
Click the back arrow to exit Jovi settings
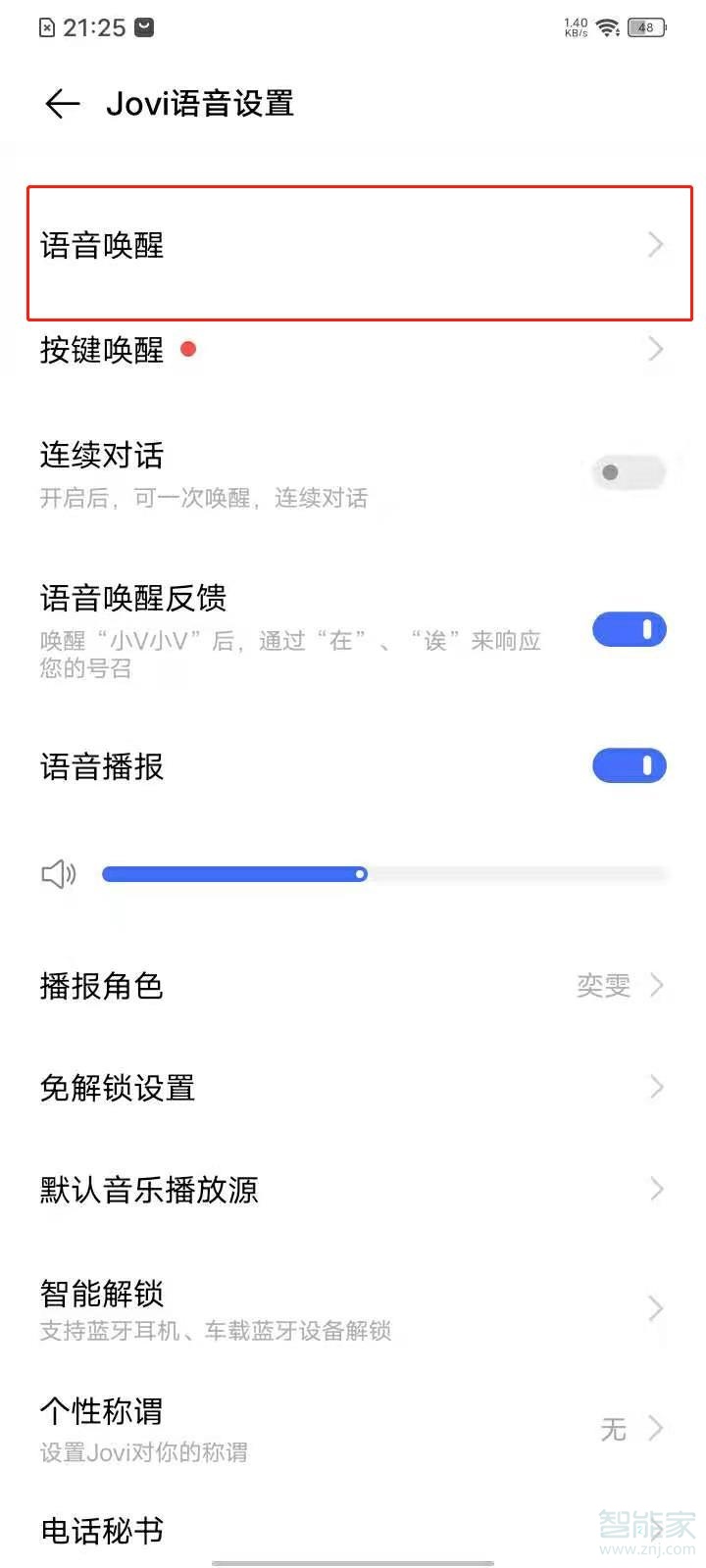point(61,103)
